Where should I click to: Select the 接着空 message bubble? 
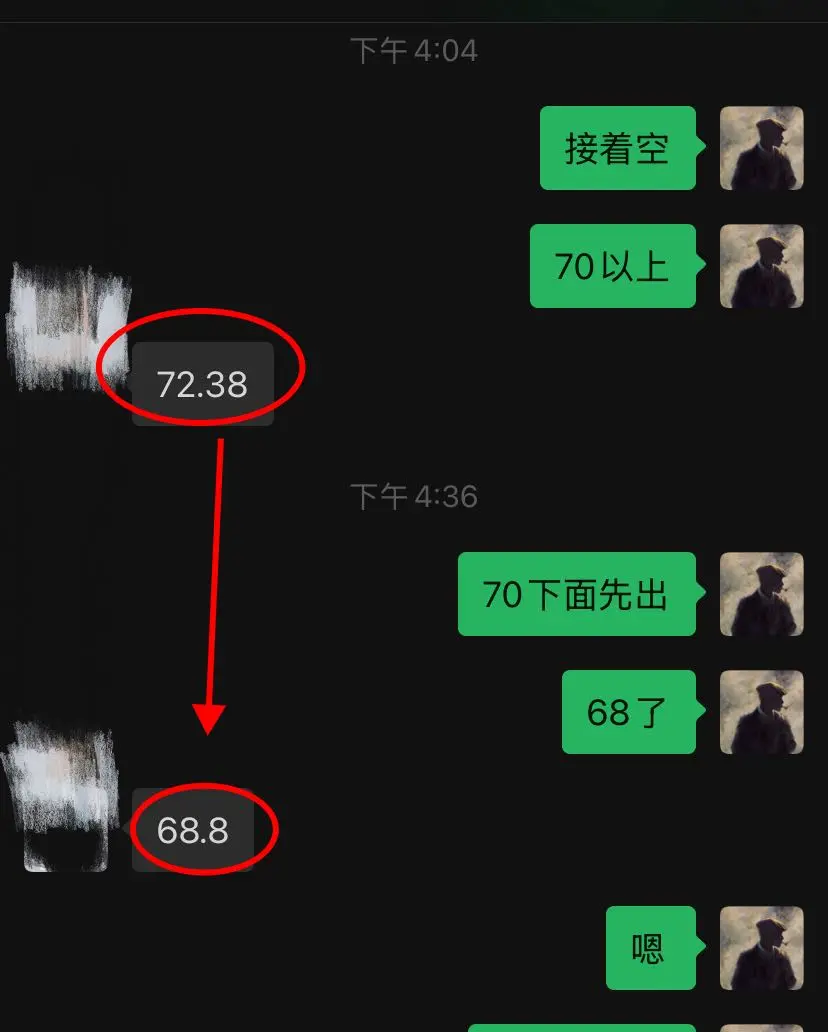click(x=617, y=149)
